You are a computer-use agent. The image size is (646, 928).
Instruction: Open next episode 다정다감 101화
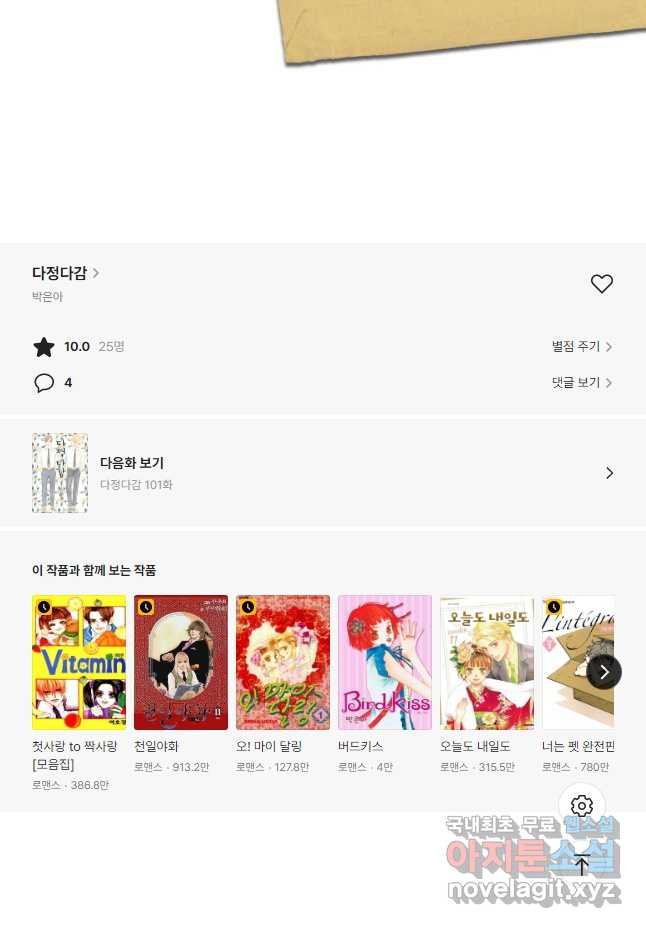click(x=322, y=473)
